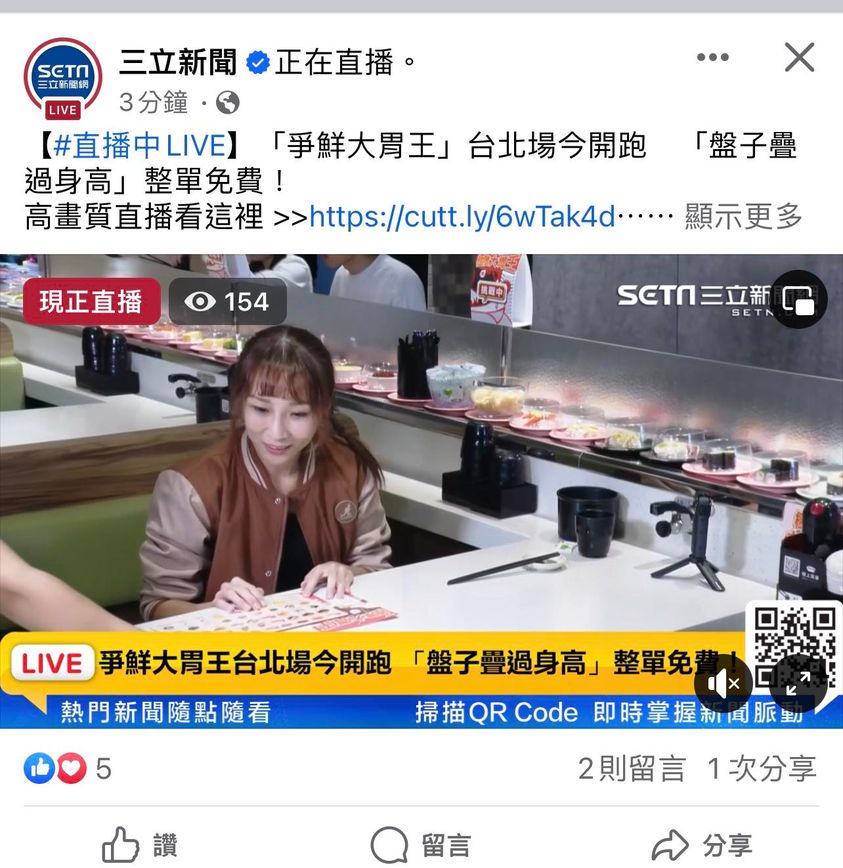Expand the post with 顯示更多
The image size is (843, 868).
[743, 216]
